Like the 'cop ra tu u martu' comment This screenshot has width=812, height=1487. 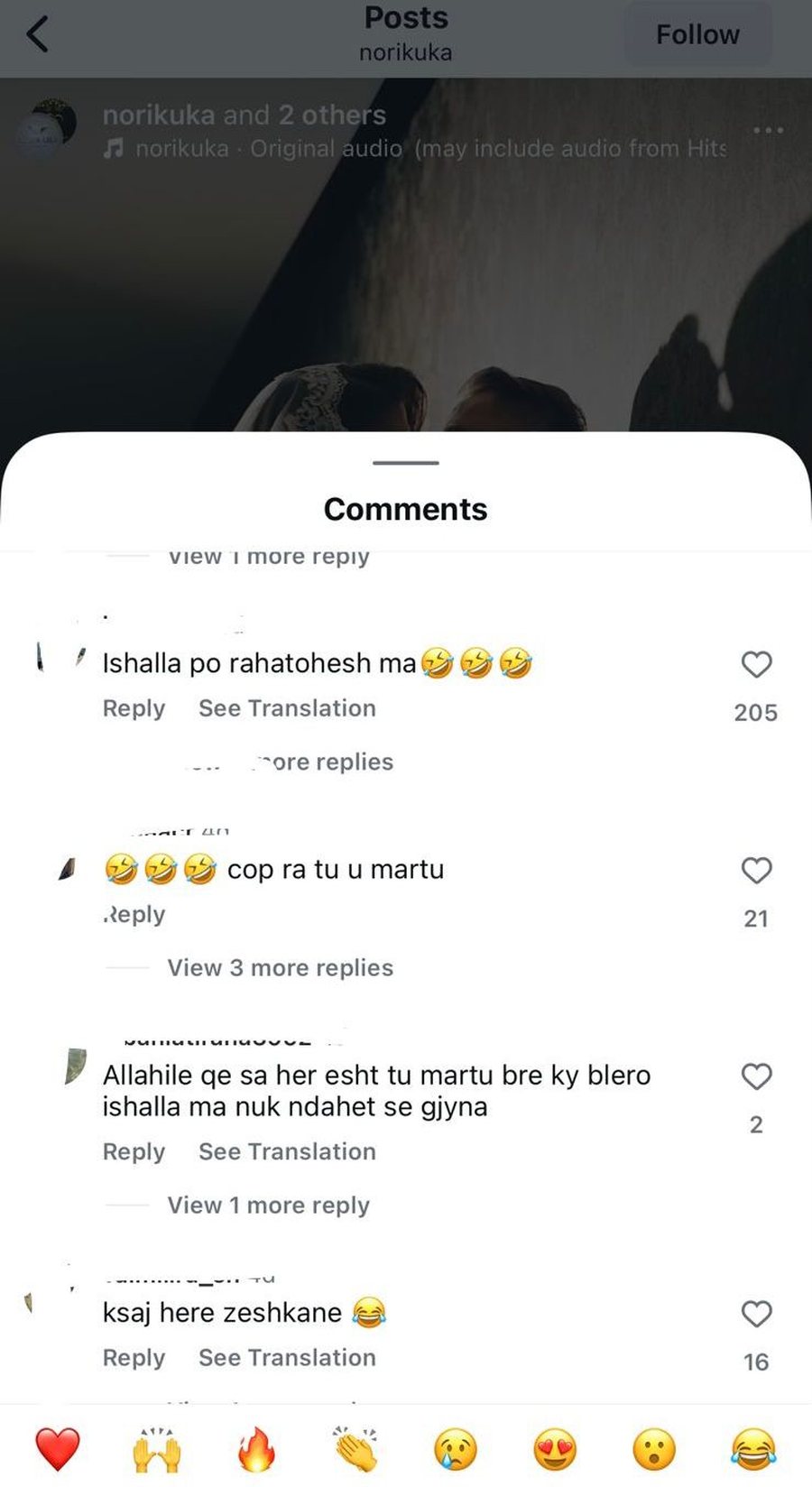756,871
